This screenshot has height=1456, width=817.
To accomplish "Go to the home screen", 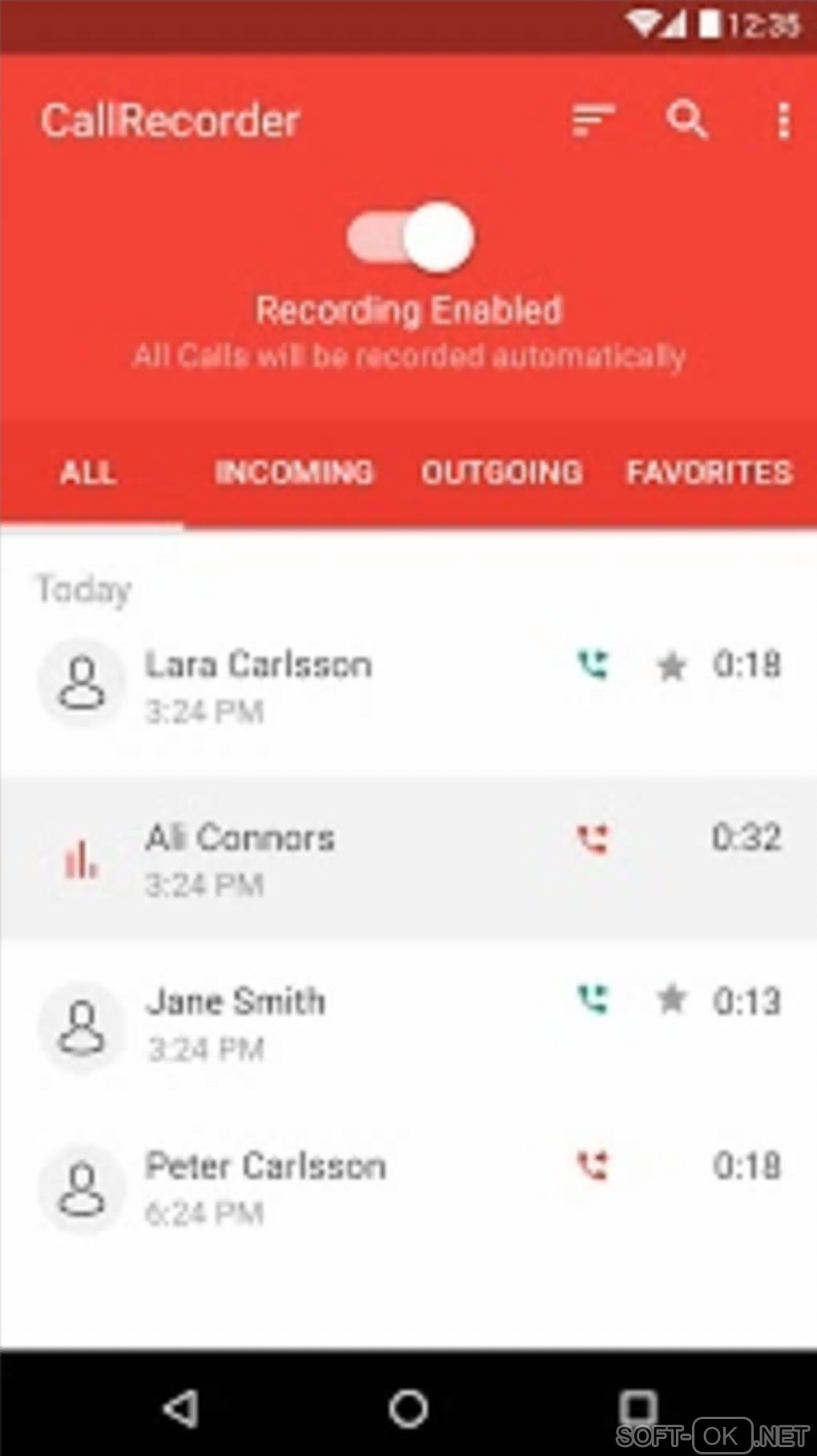I will [408, 1408].
